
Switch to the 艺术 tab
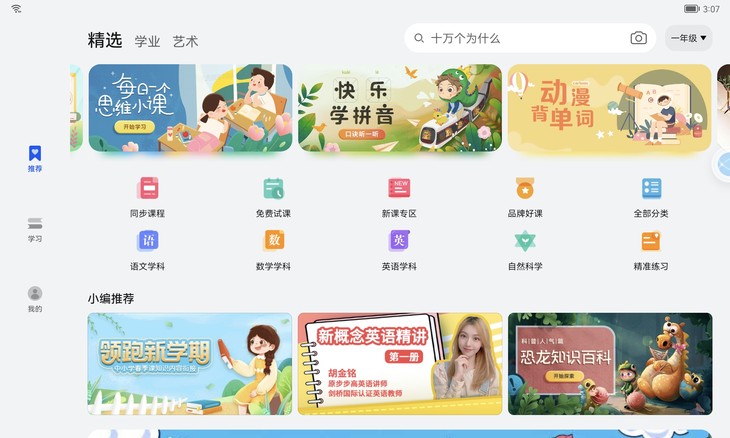[x=185, y=41]
